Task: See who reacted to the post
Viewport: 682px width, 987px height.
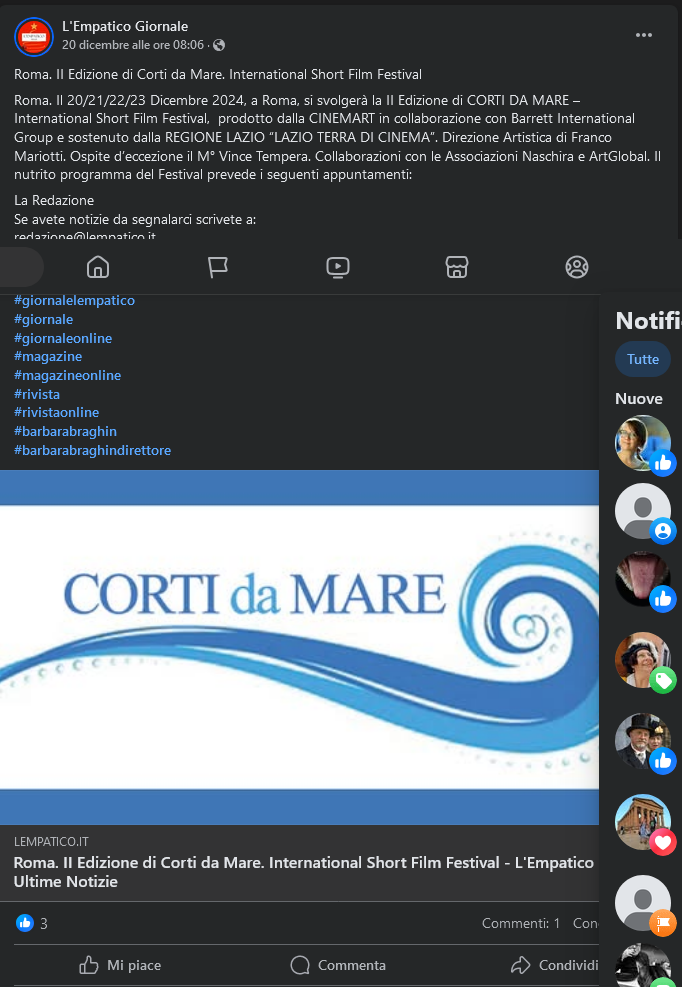Action: click(32, 923)
